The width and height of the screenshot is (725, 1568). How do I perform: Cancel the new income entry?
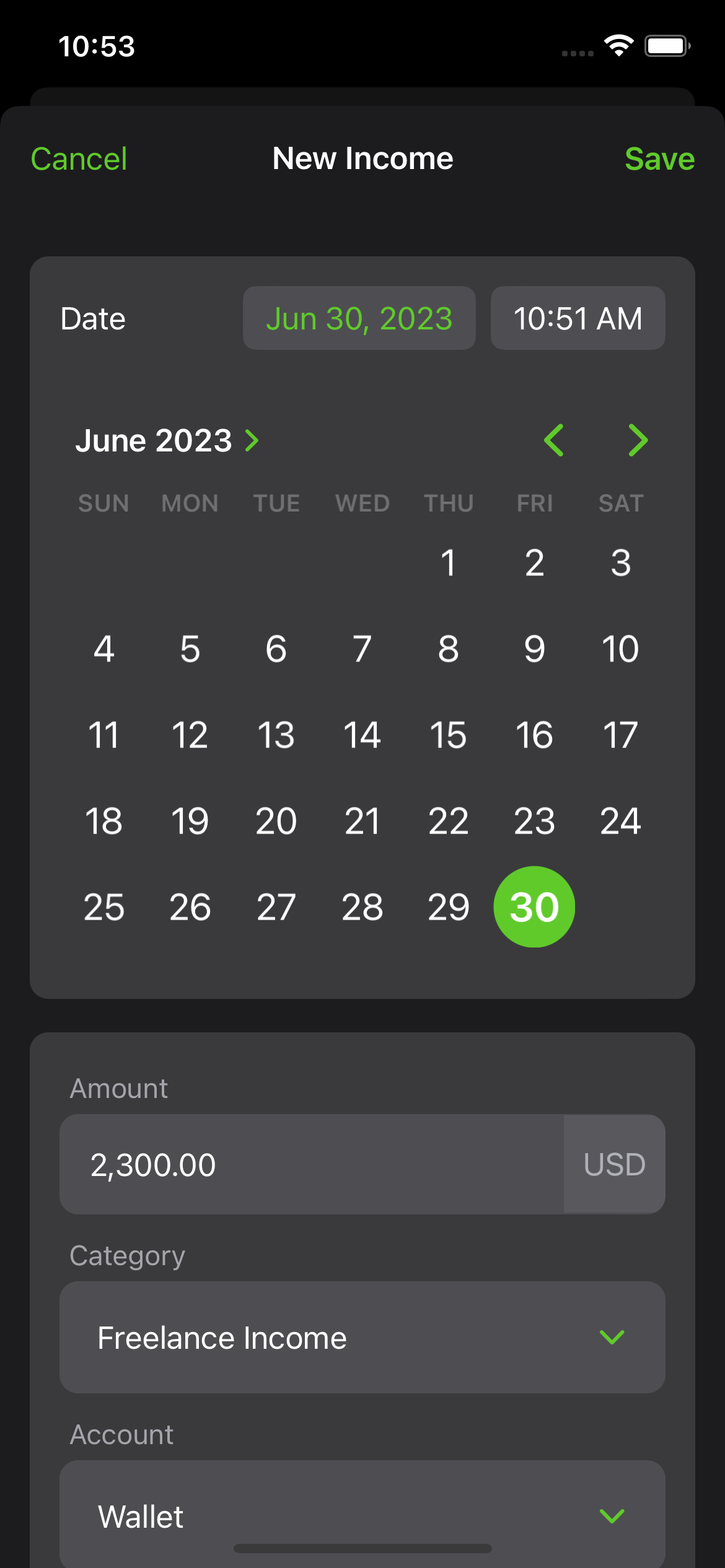click(x=79, y=159)
